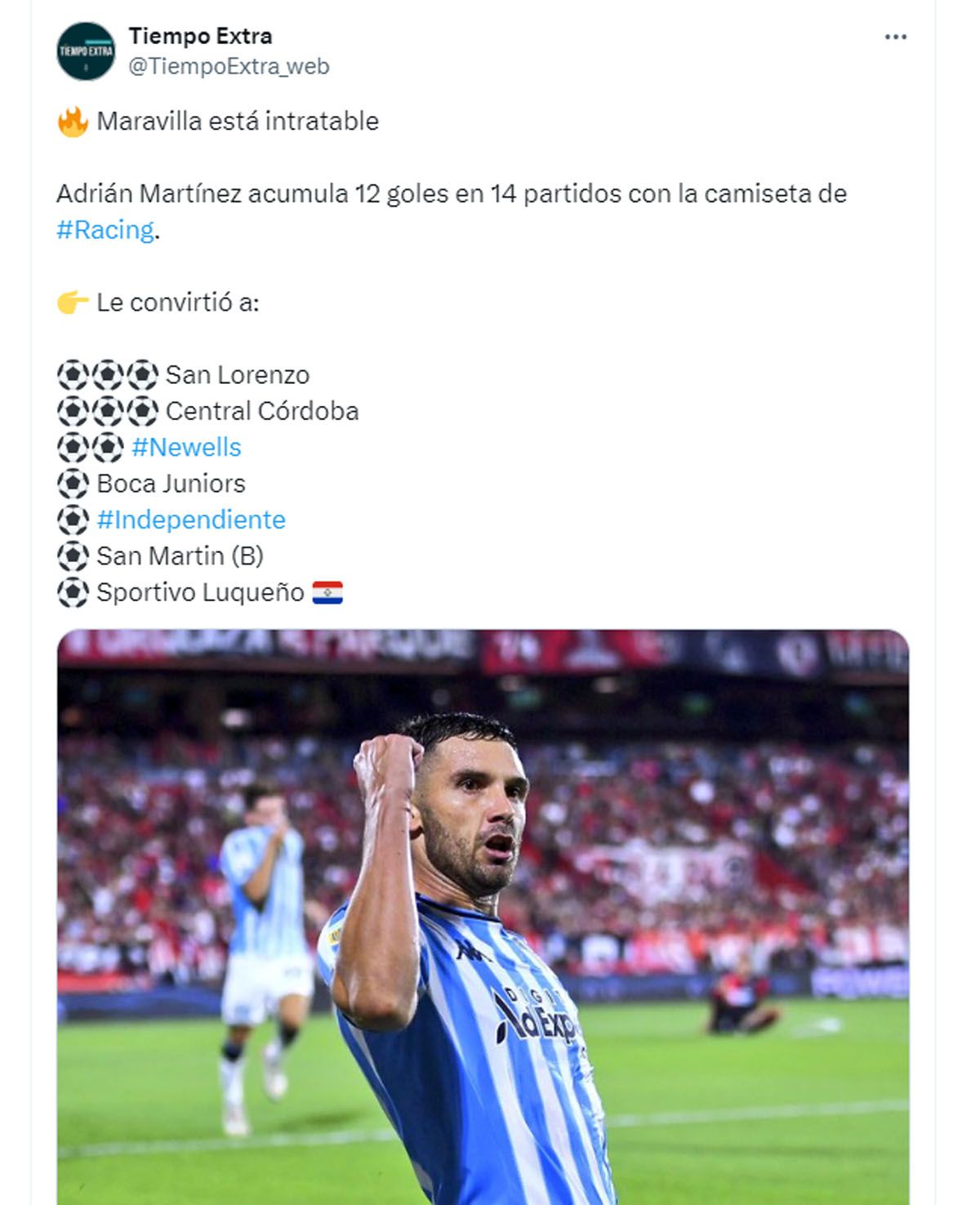980x1205 pixels.
Task: View the #Independiente hashtag feed
Action: click(x=191, y=520)
